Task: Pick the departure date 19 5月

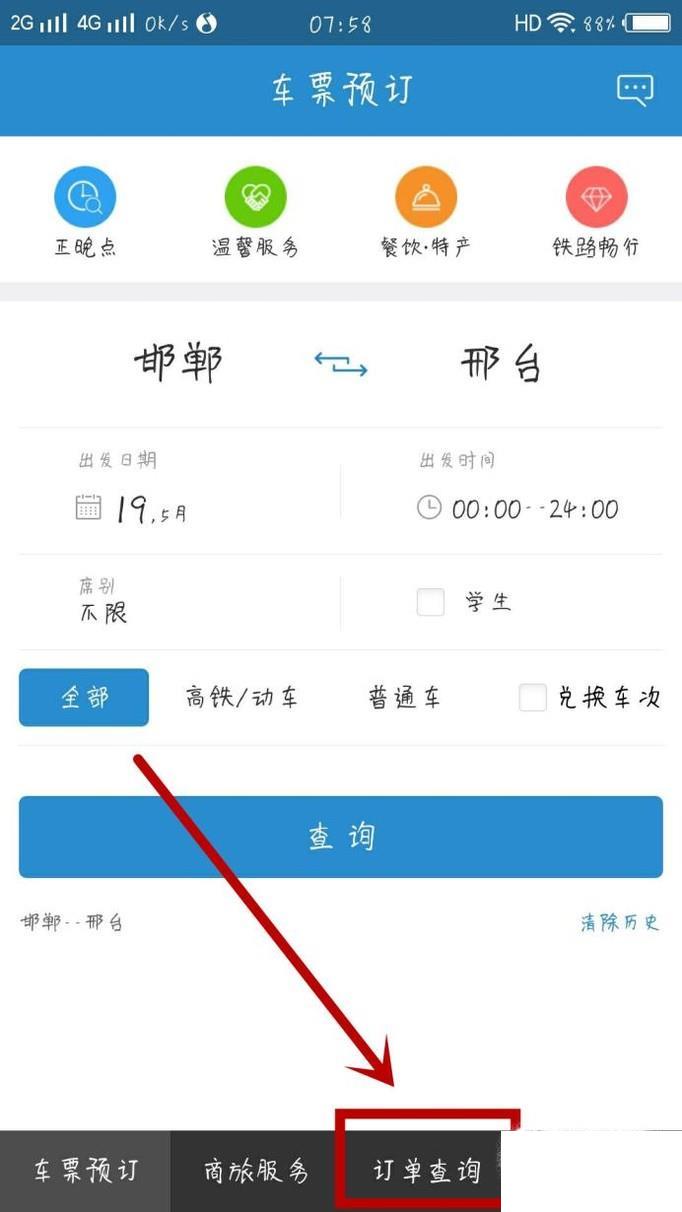Action: point(131,509)
